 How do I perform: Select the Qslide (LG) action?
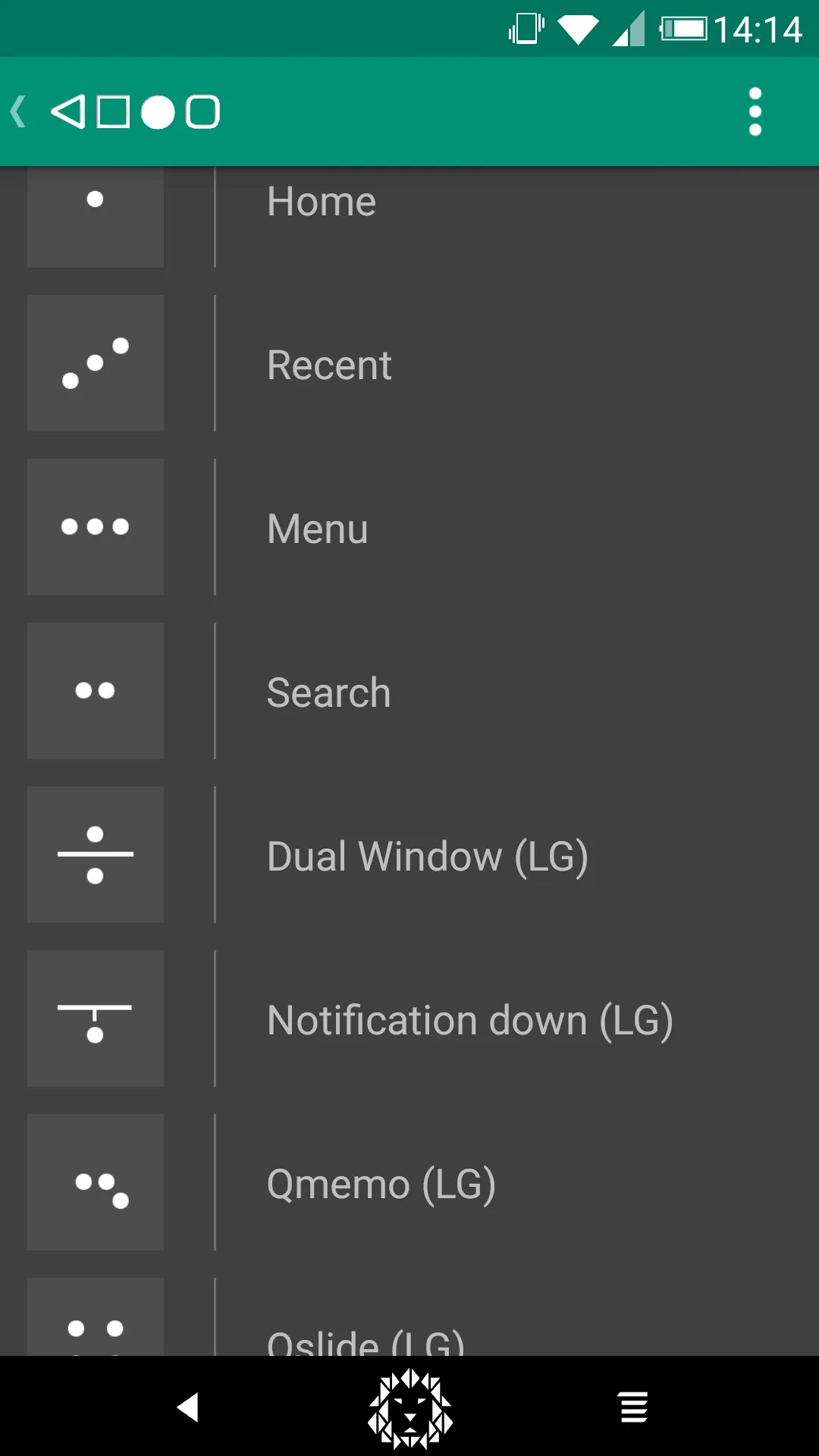pos(409,1317)
